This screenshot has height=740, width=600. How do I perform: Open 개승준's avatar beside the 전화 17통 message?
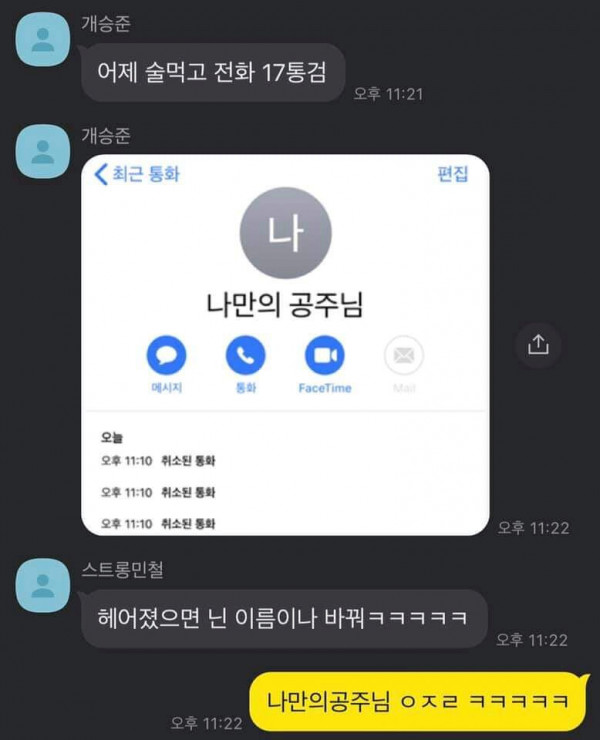[44, 41]
